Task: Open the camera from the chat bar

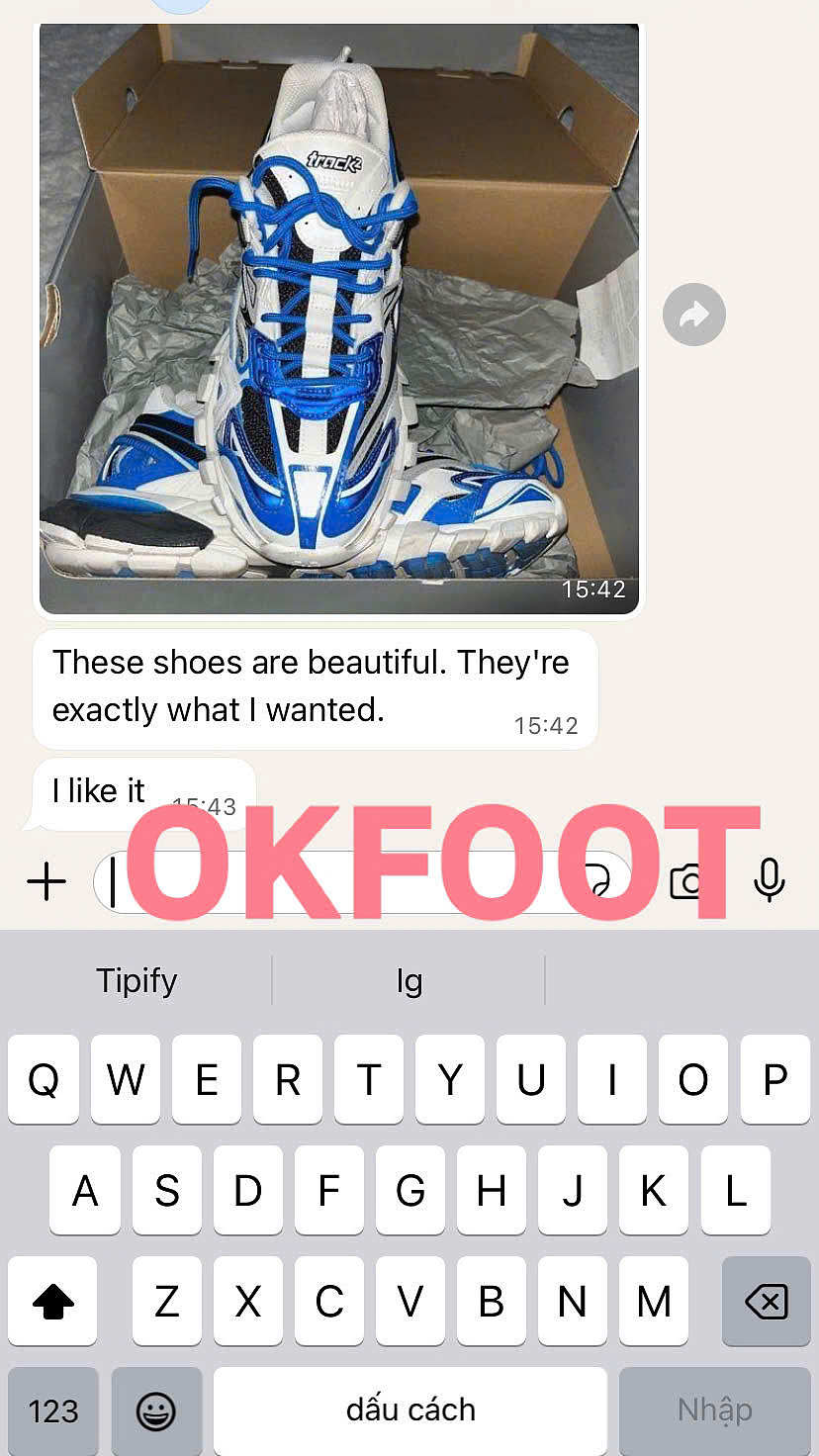Action: (x=687, y=880)
